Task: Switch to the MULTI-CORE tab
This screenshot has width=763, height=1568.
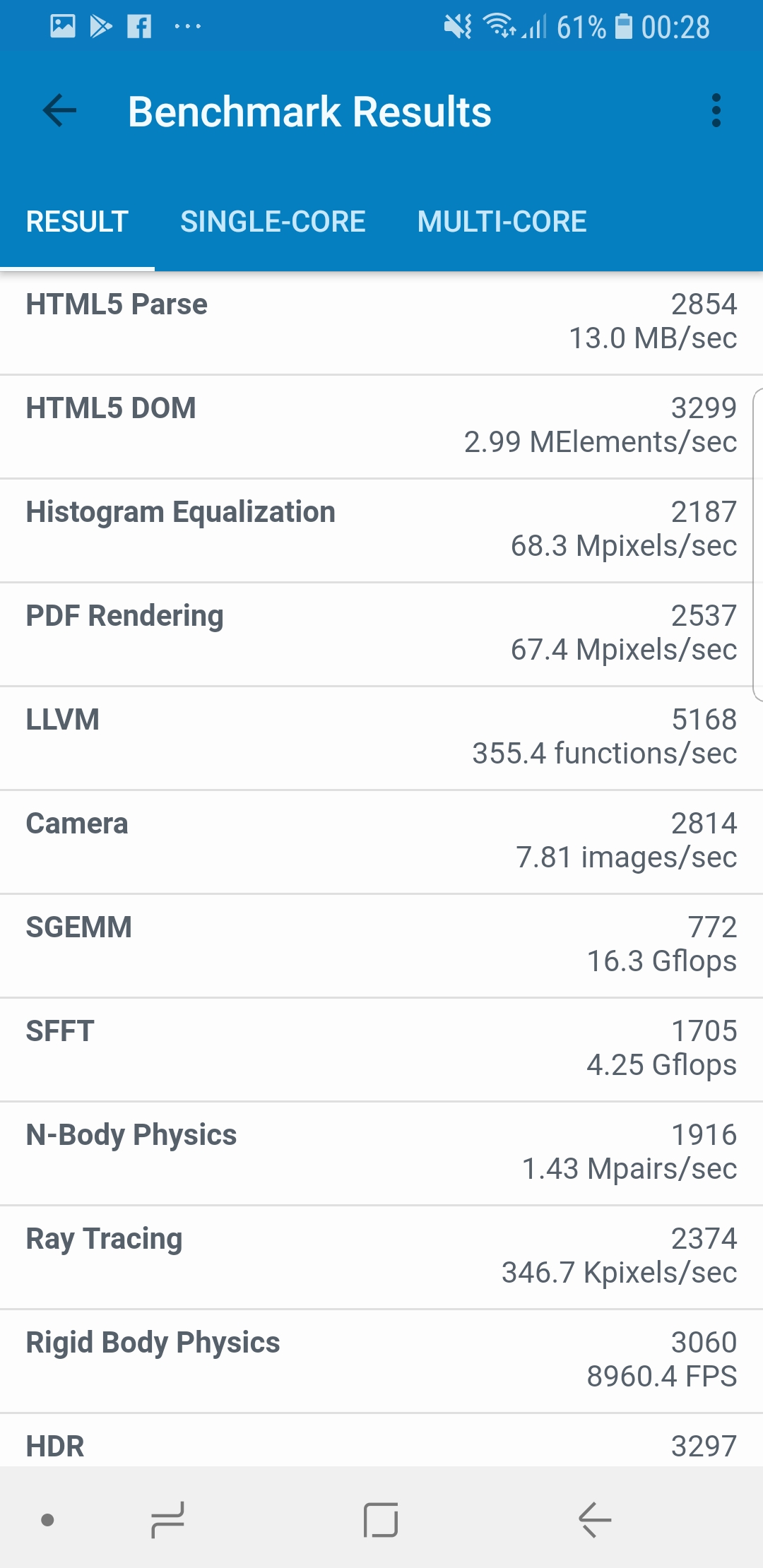Action: click(502, 222)
